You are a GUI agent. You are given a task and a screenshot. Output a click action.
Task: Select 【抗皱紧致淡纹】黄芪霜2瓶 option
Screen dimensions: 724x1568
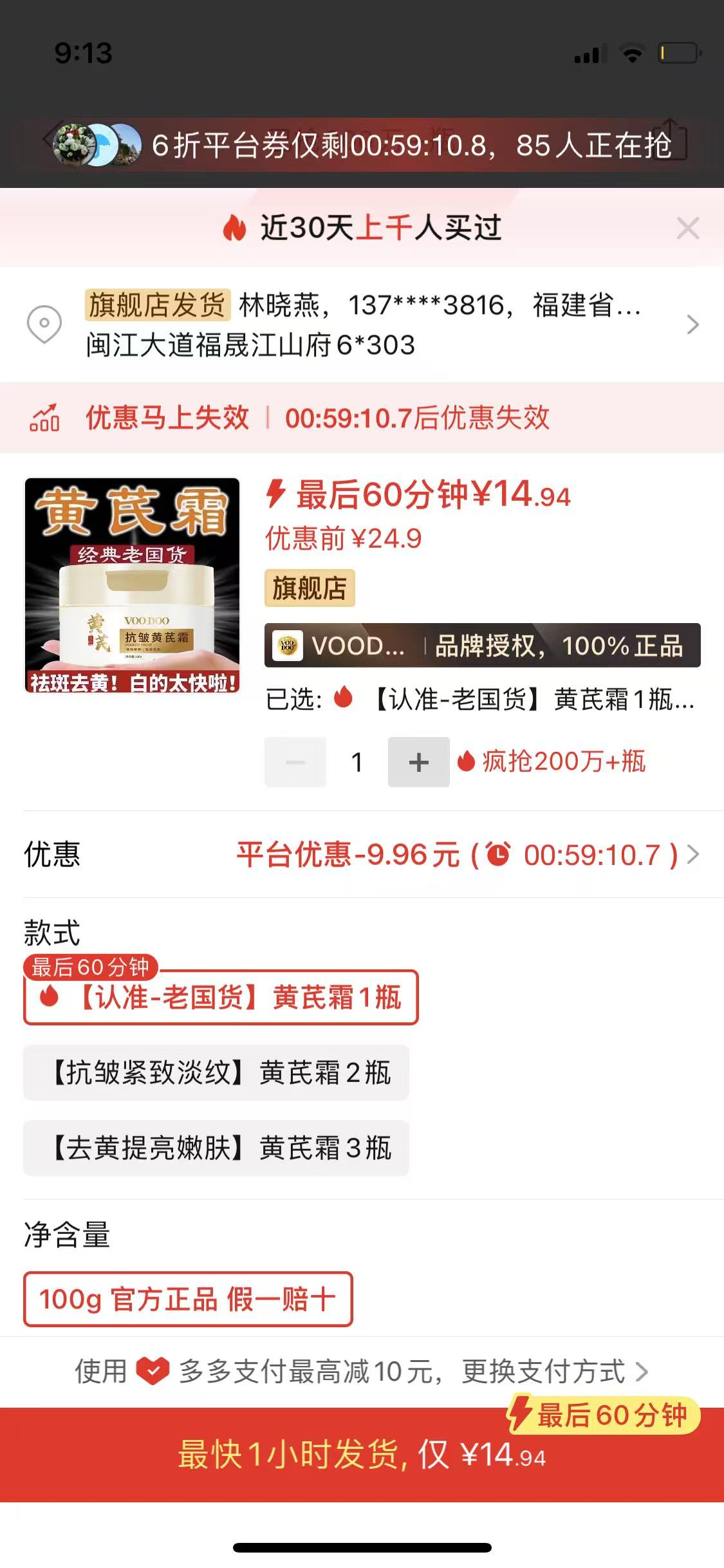216,1073
